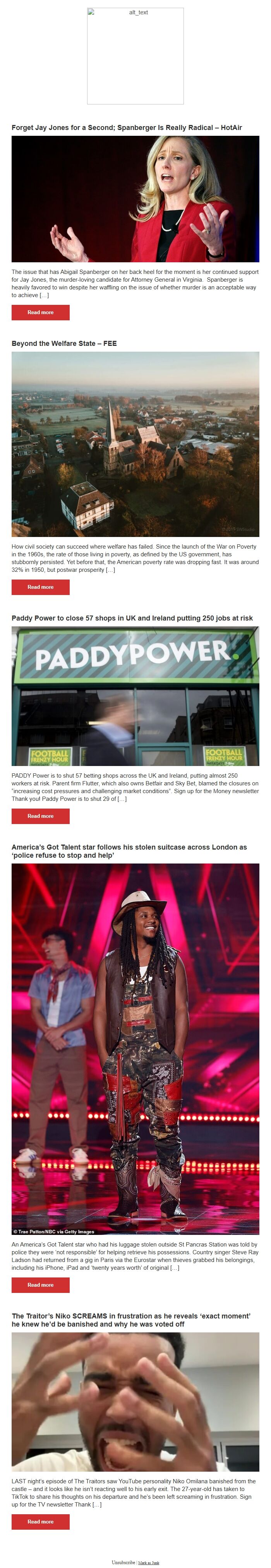Tap Read more under the Paddy Power story
271x1568 pixels.
click(x=40, y=816)
